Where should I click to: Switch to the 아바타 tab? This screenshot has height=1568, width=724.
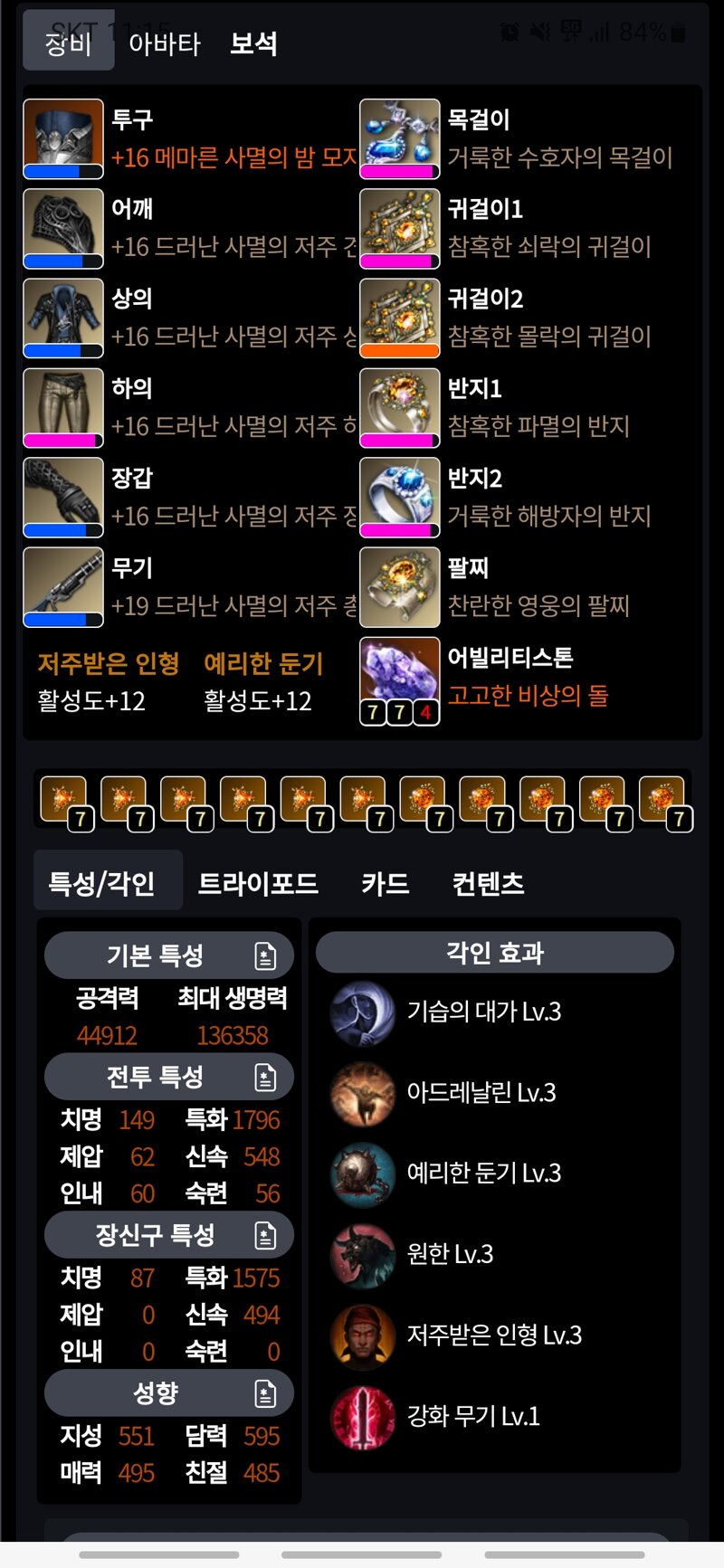[x=165, y=43]
